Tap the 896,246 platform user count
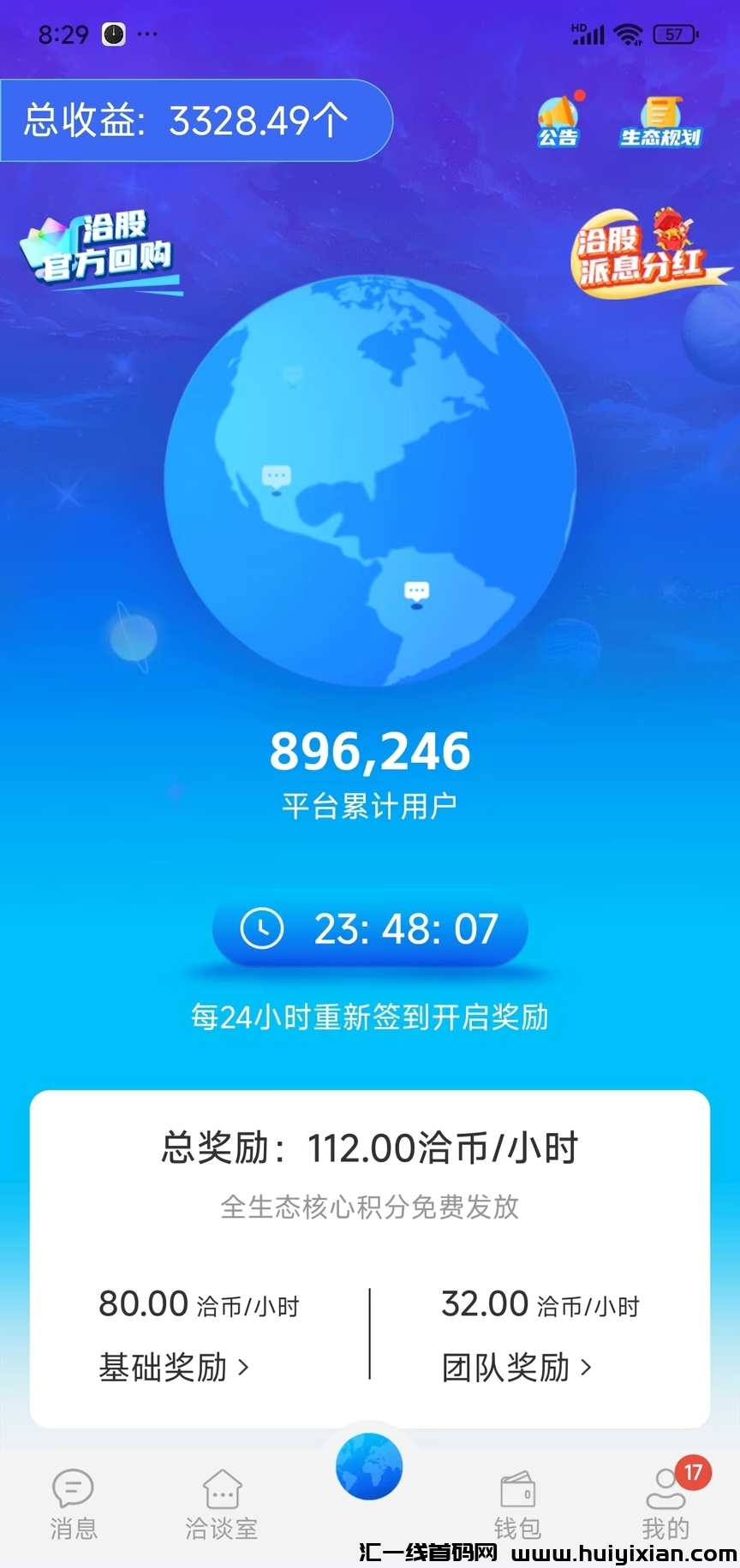This screenshot has height=1568, width=740. tap(369, 752)
